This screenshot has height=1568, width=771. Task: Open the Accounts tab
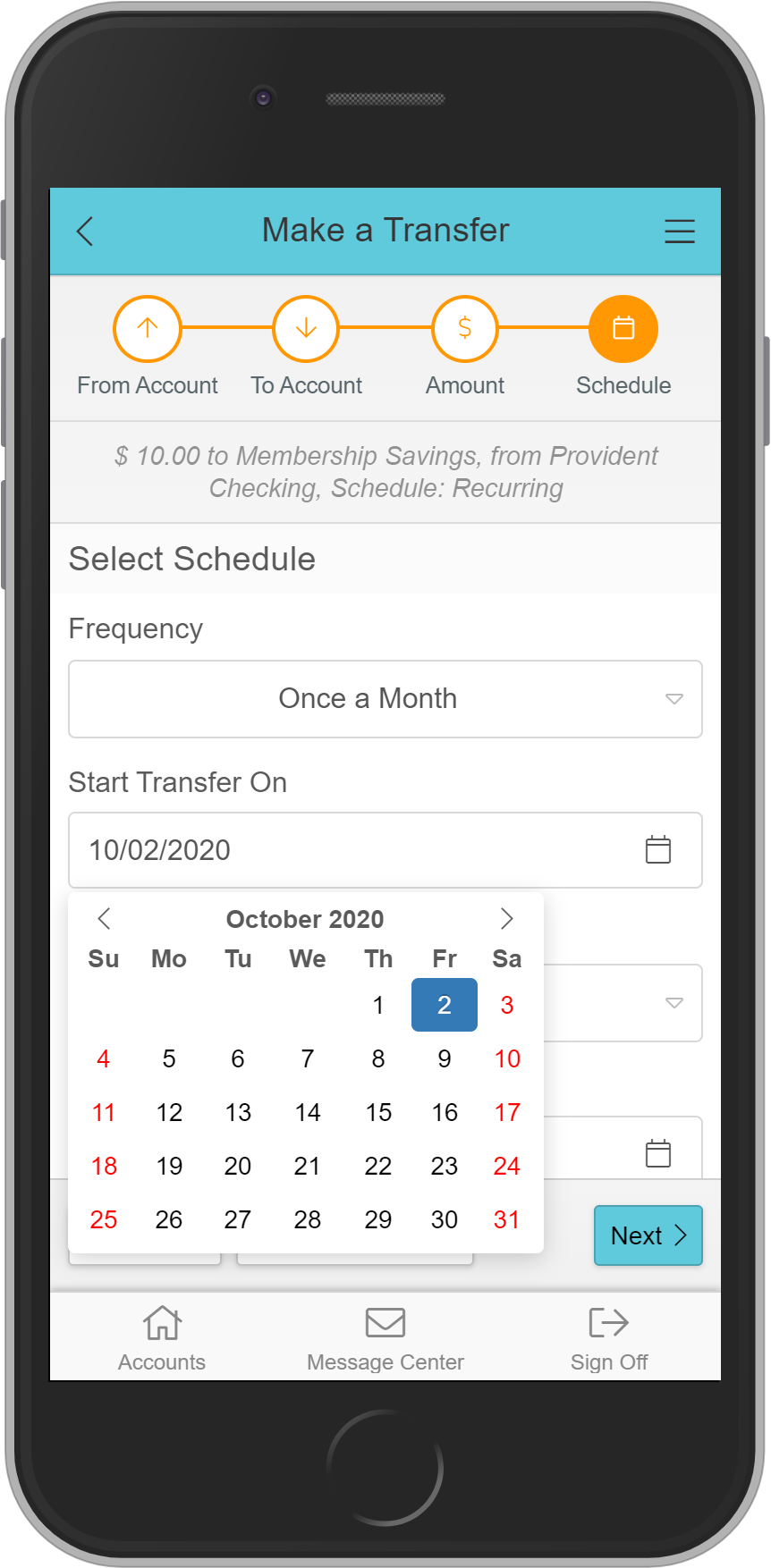click(x=162, y=1338)
